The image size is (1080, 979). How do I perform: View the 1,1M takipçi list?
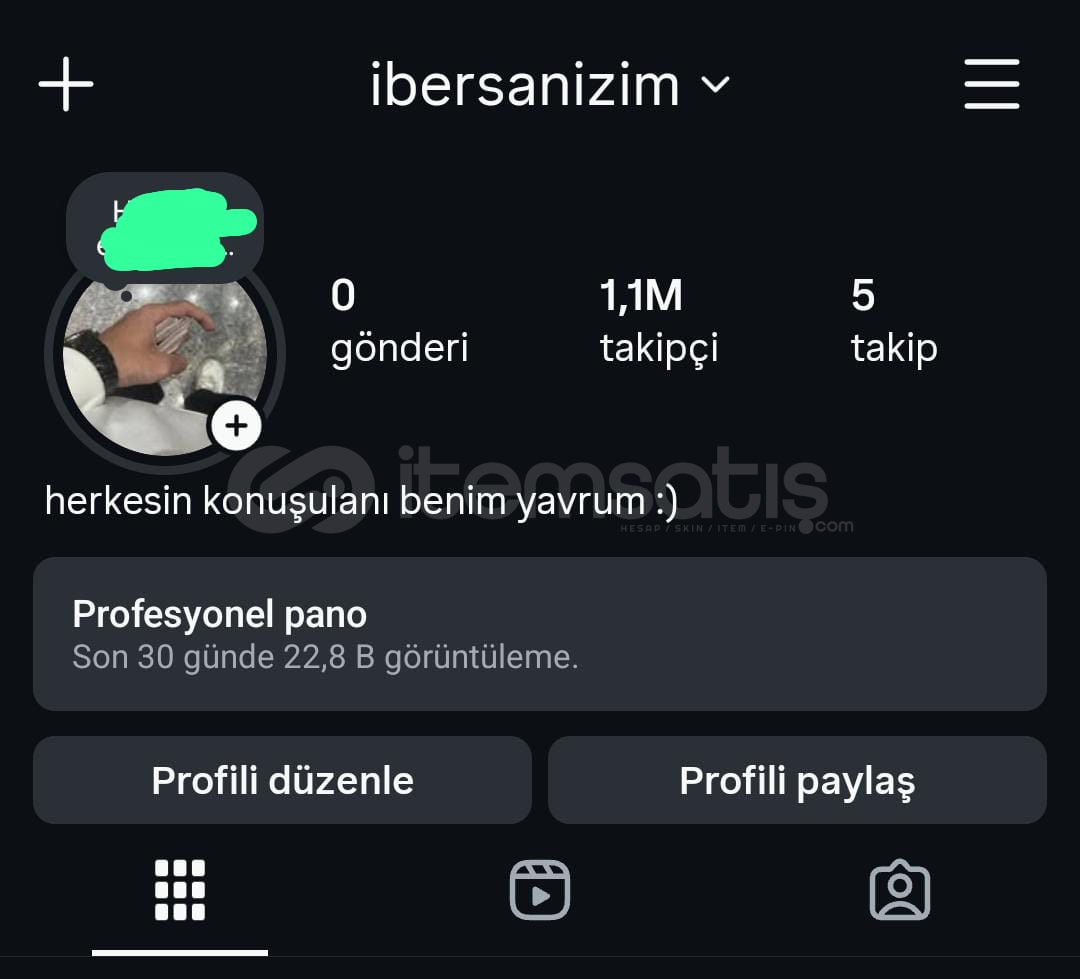(658, 321)
